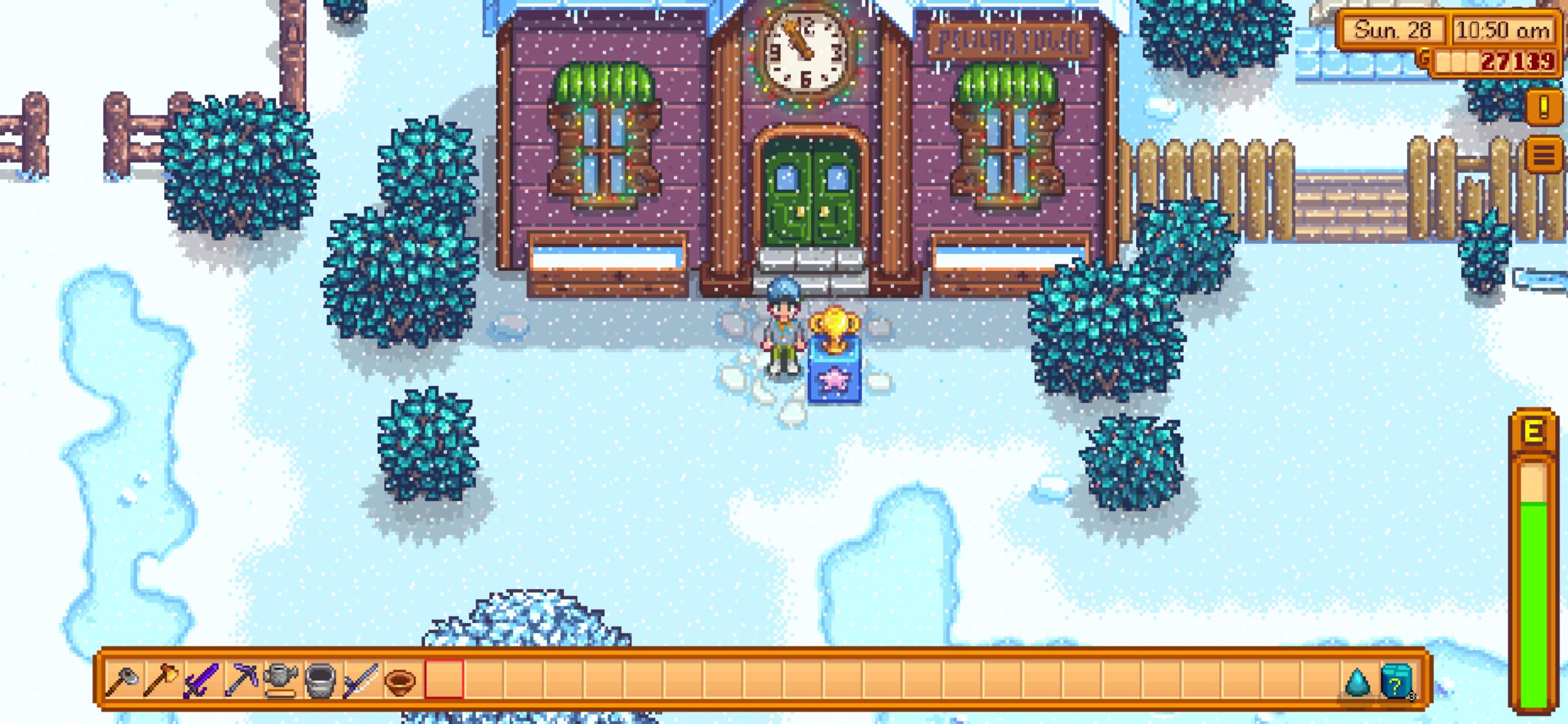Select the purple sword
Viewport: 1568px width, 724px height.
(201, 680)
